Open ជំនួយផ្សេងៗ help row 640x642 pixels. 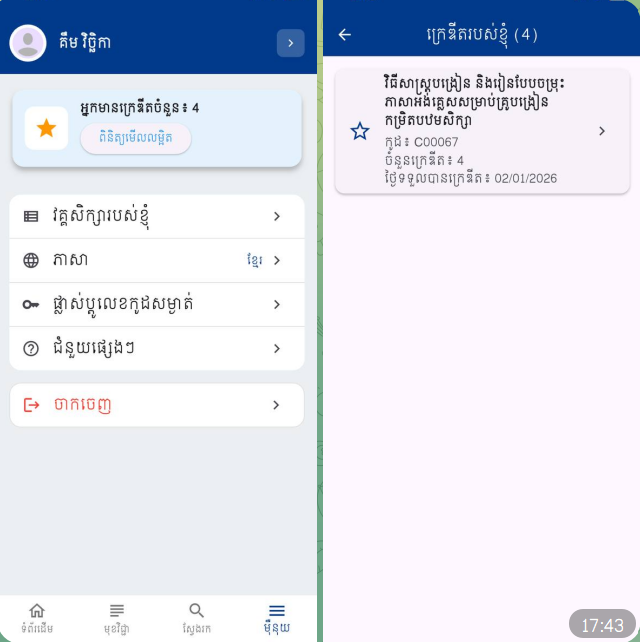click(156, 348)
